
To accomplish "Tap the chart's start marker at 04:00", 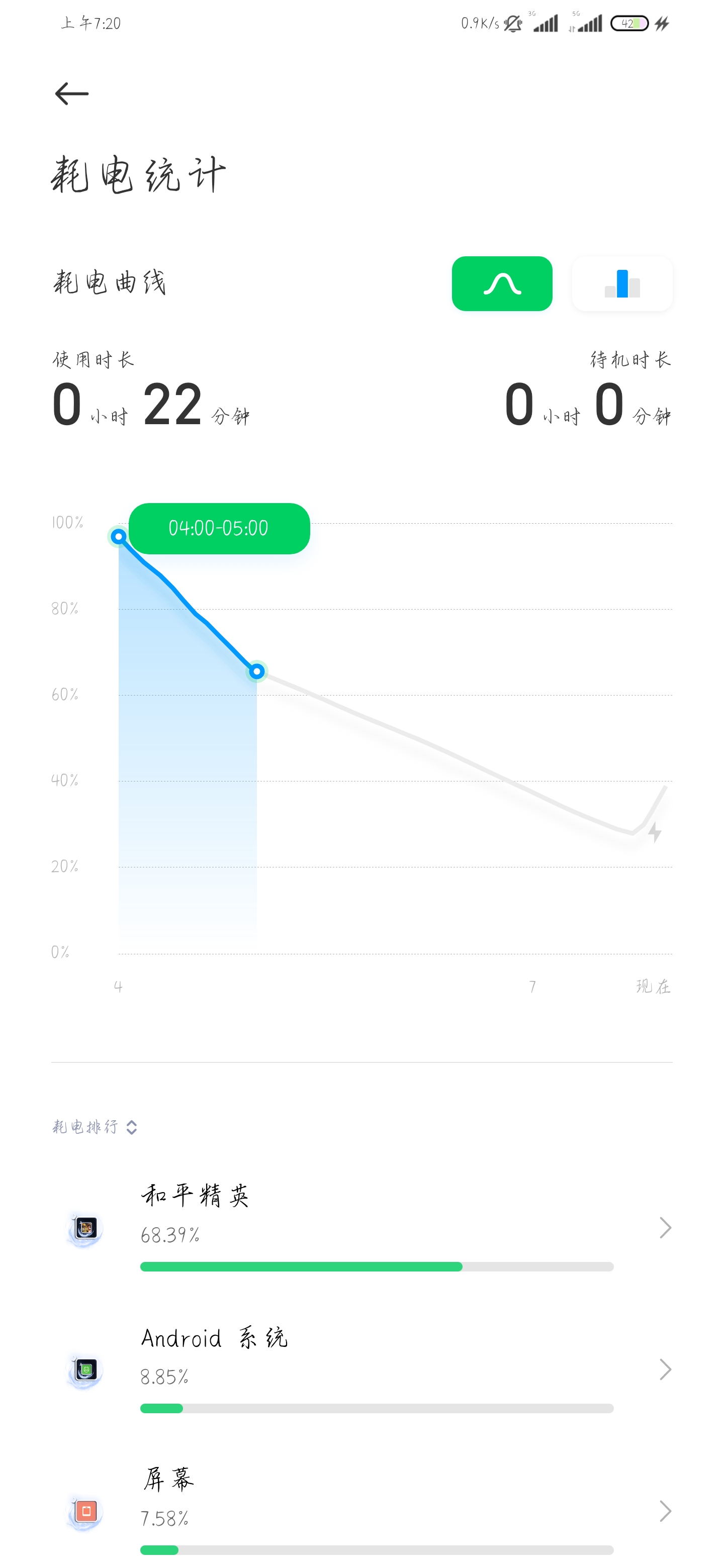I will (x=119, y=536).
